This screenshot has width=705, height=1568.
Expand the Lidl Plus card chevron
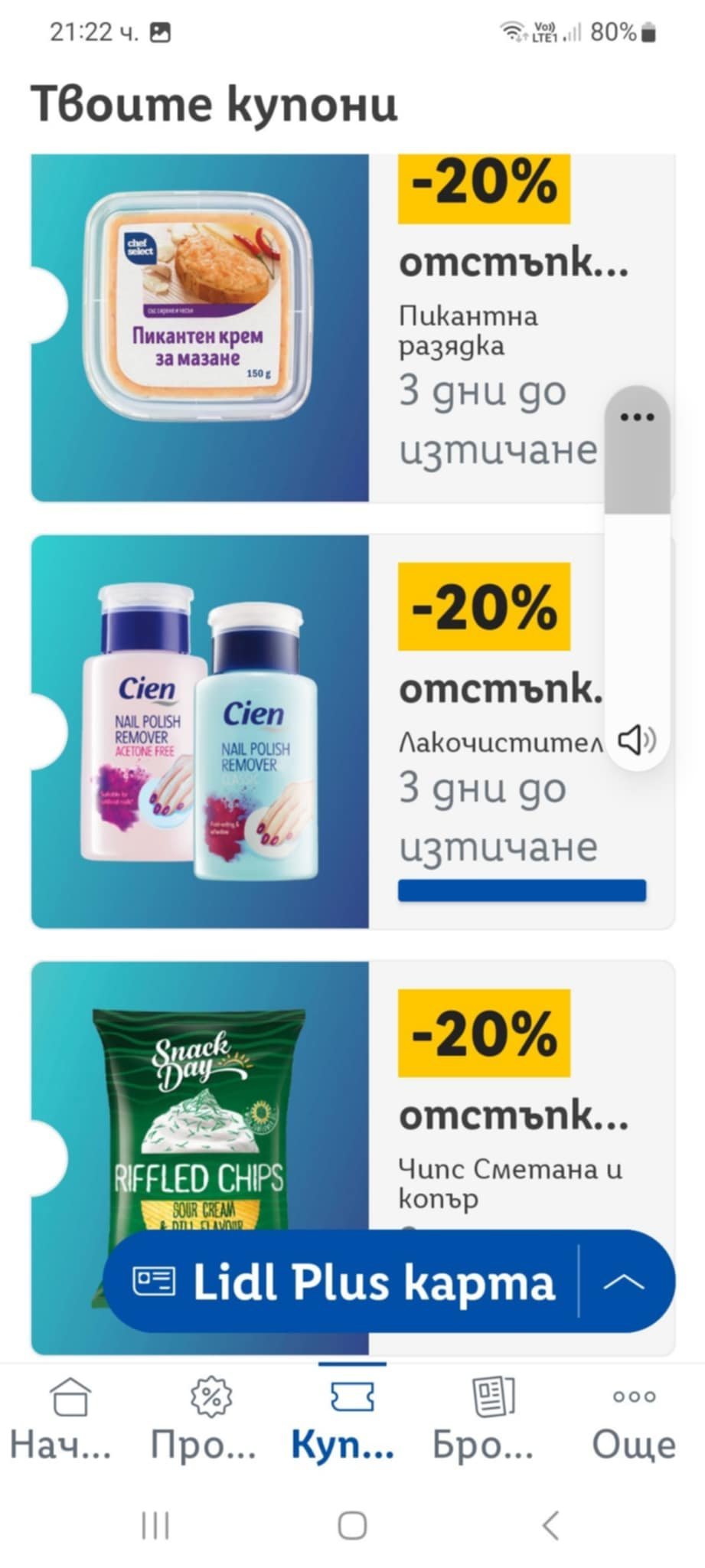[x=624, y=1282]
